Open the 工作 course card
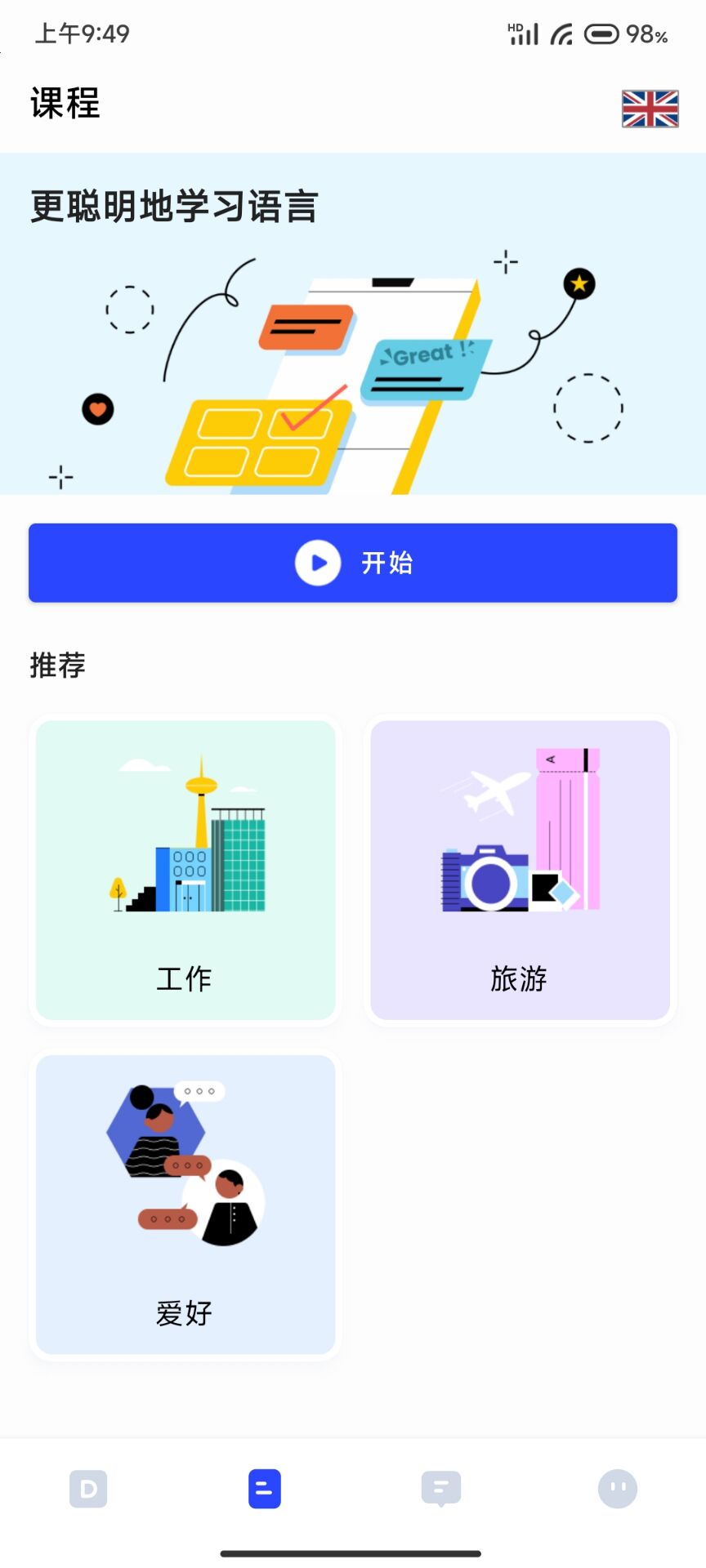 (x=185, y=870)
